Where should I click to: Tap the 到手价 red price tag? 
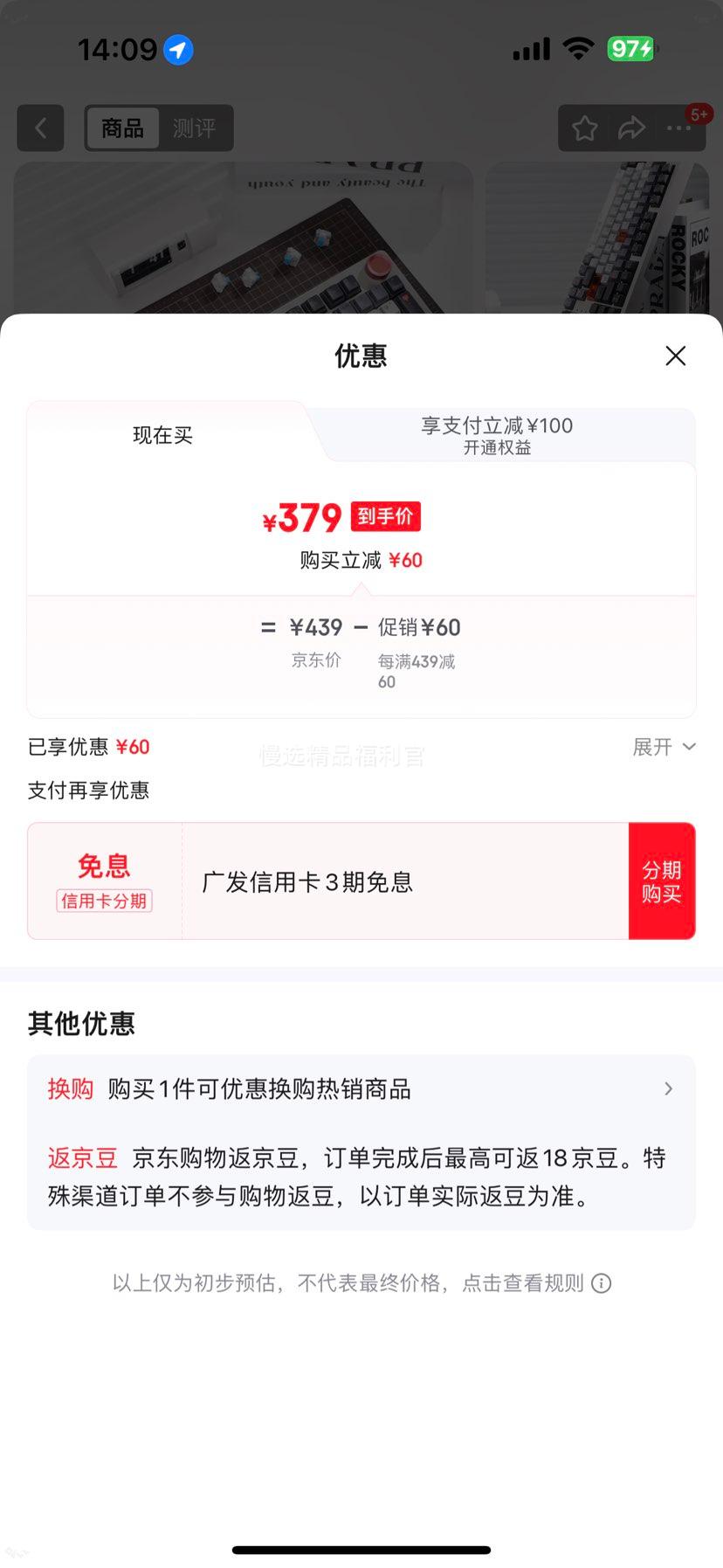384,517
